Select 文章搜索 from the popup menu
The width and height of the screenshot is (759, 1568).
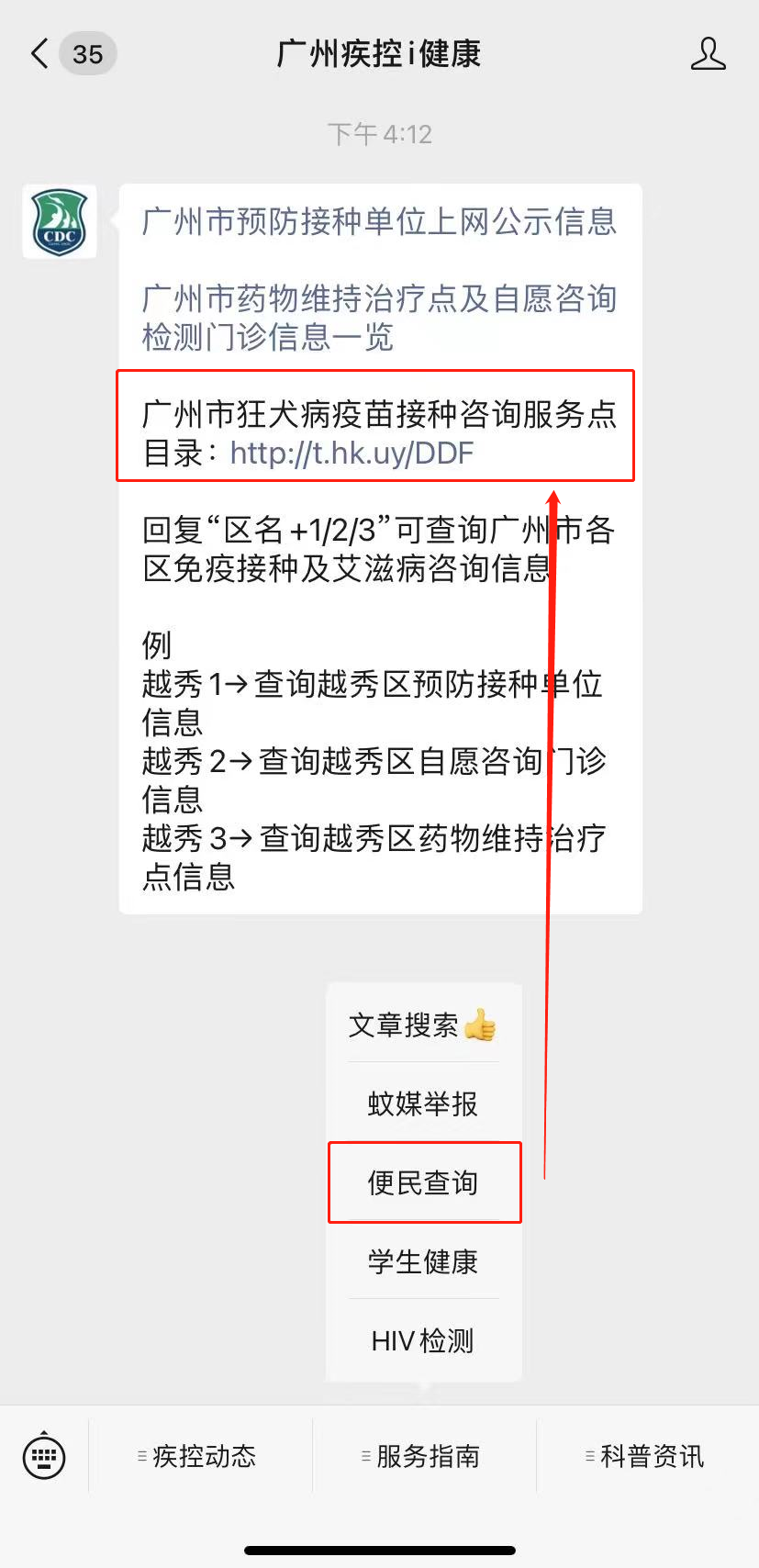click(x=423, y=1025)
